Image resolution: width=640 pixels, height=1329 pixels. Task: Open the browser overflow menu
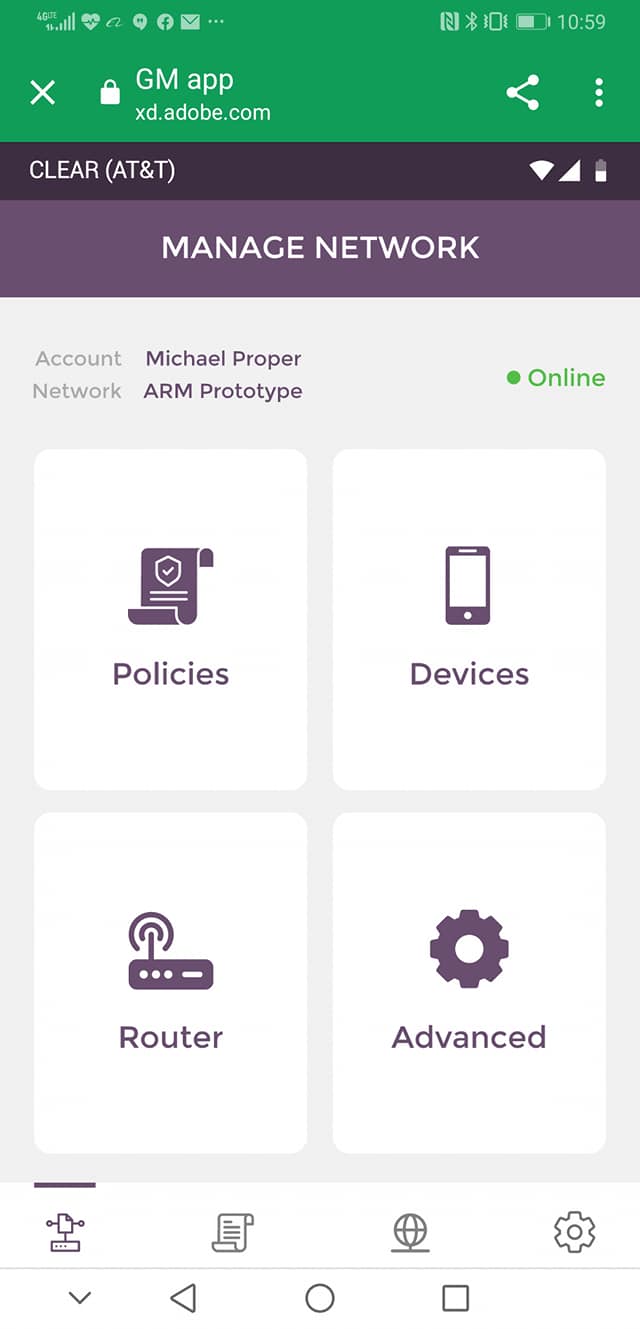598,93
